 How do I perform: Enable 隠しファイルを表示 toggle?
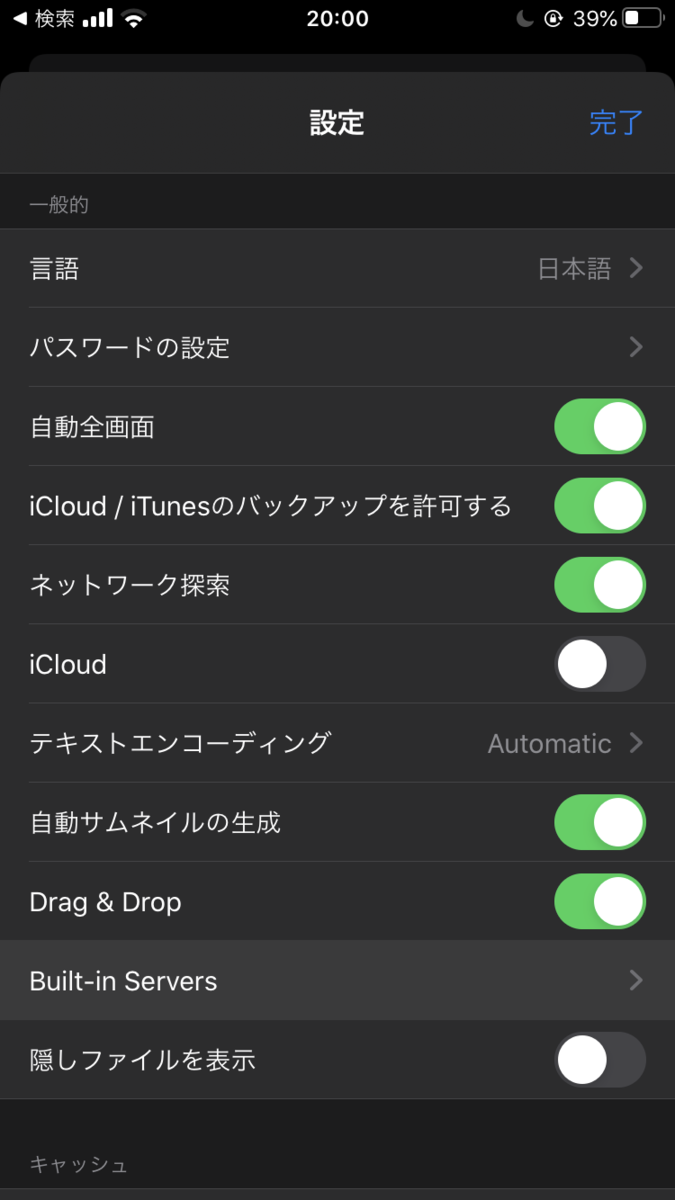[599, 1060]
